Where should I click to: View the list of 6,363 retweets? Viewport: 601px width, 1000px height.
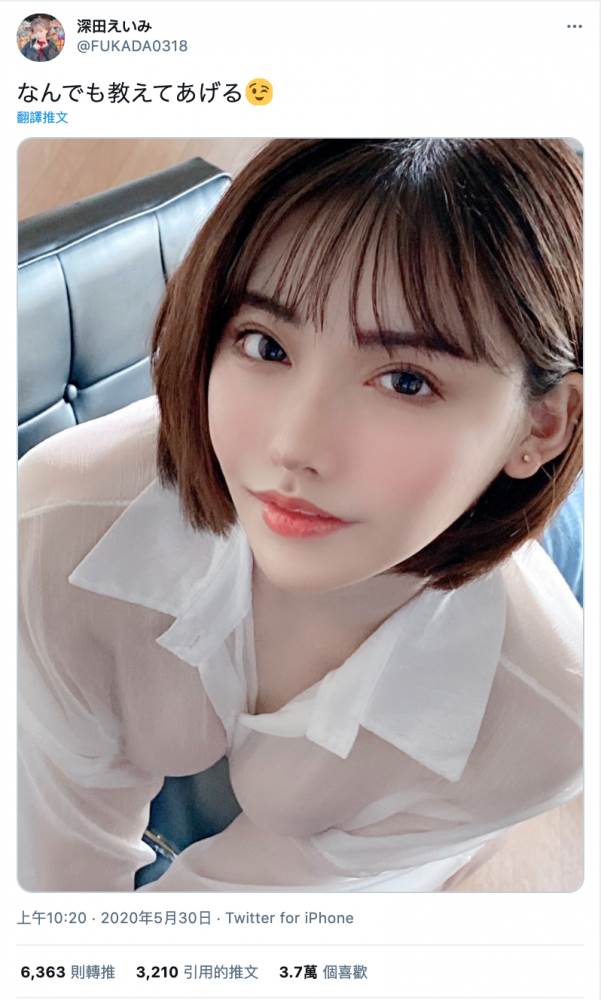point(68,971)
